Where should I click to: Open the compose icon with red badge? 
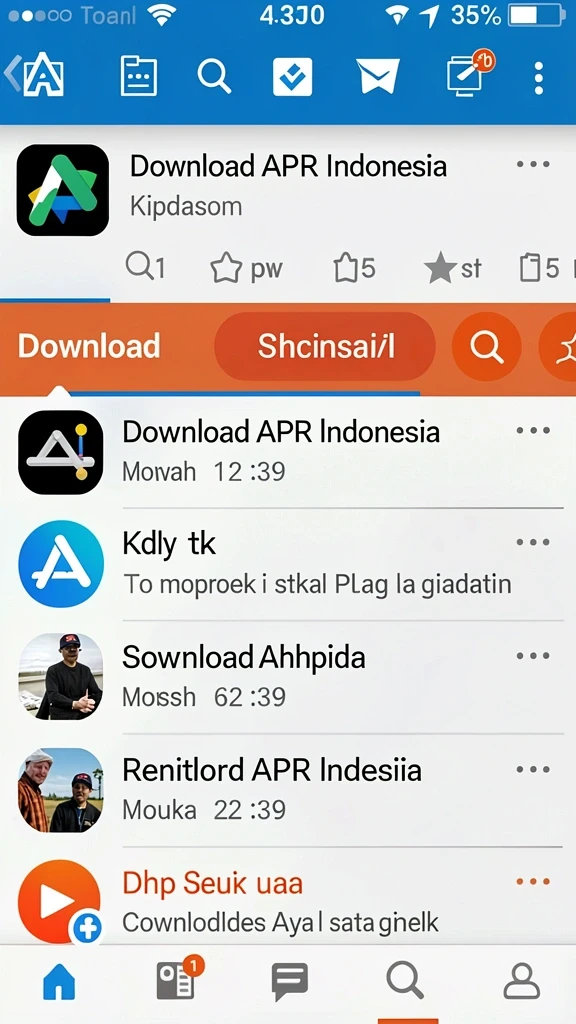pos(470,73)
